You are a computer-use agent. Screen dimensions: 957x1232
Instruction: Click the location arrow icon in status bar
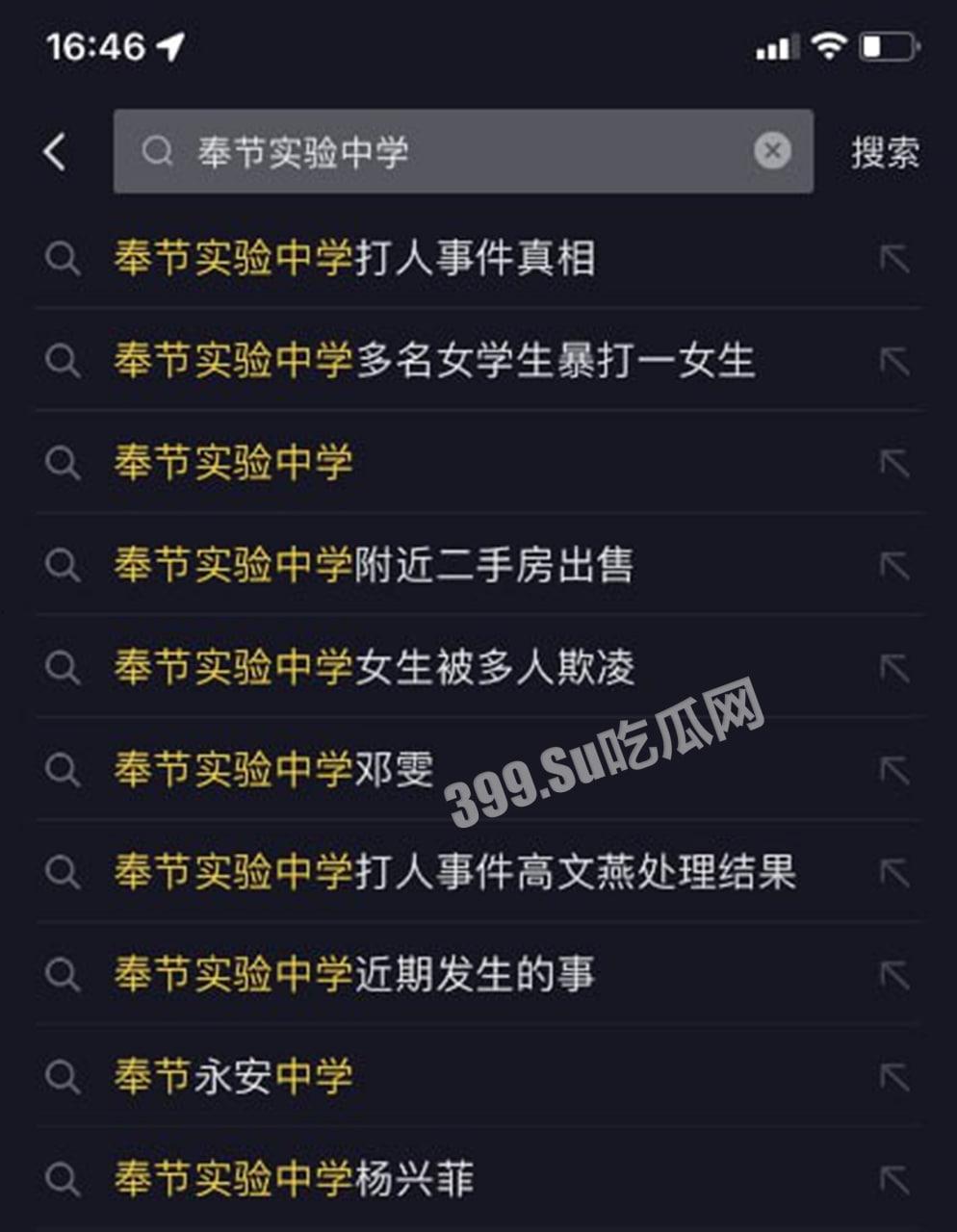(168, 43)
